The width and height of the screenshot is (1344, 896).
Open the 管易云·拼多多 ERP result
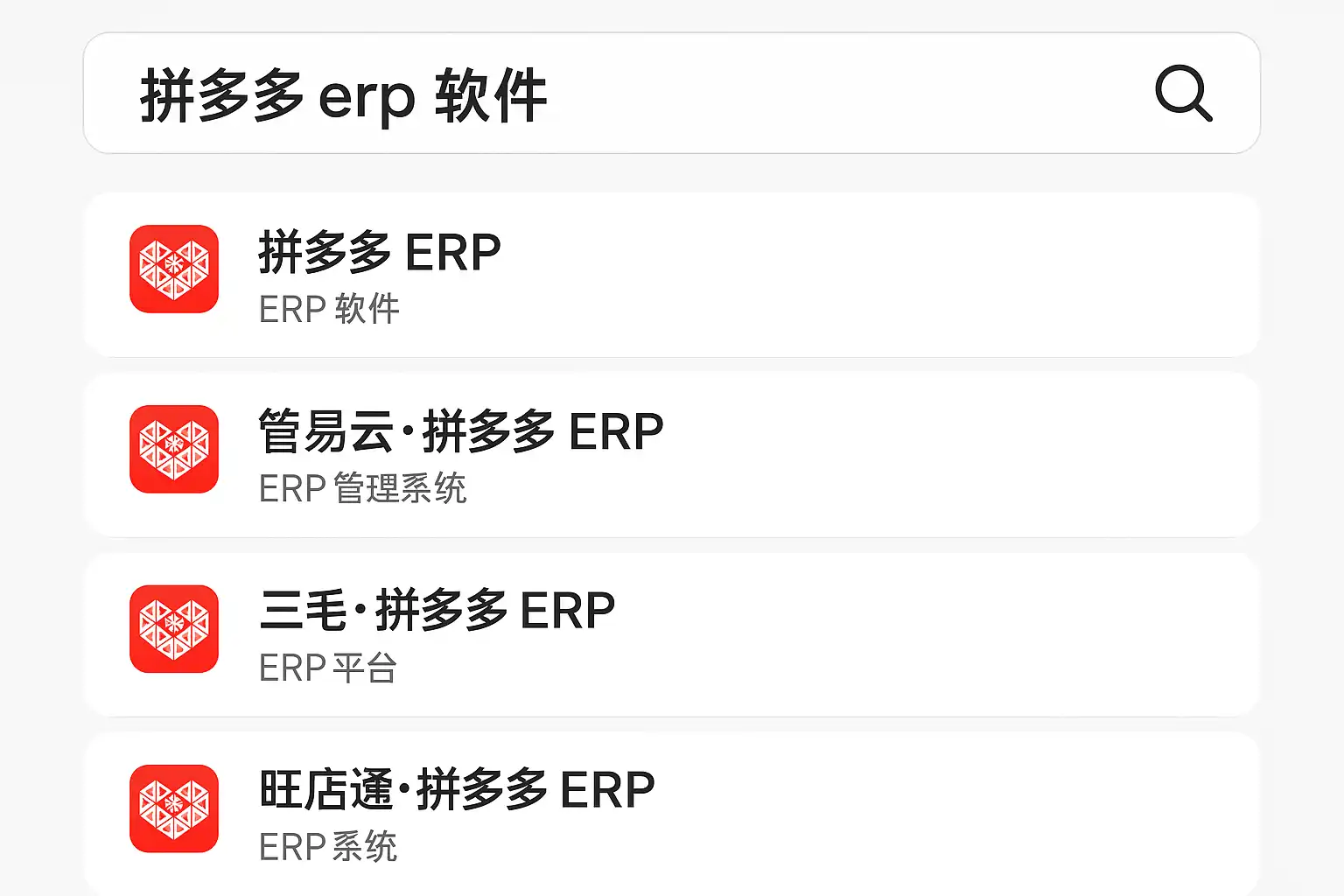pos(670,455)
